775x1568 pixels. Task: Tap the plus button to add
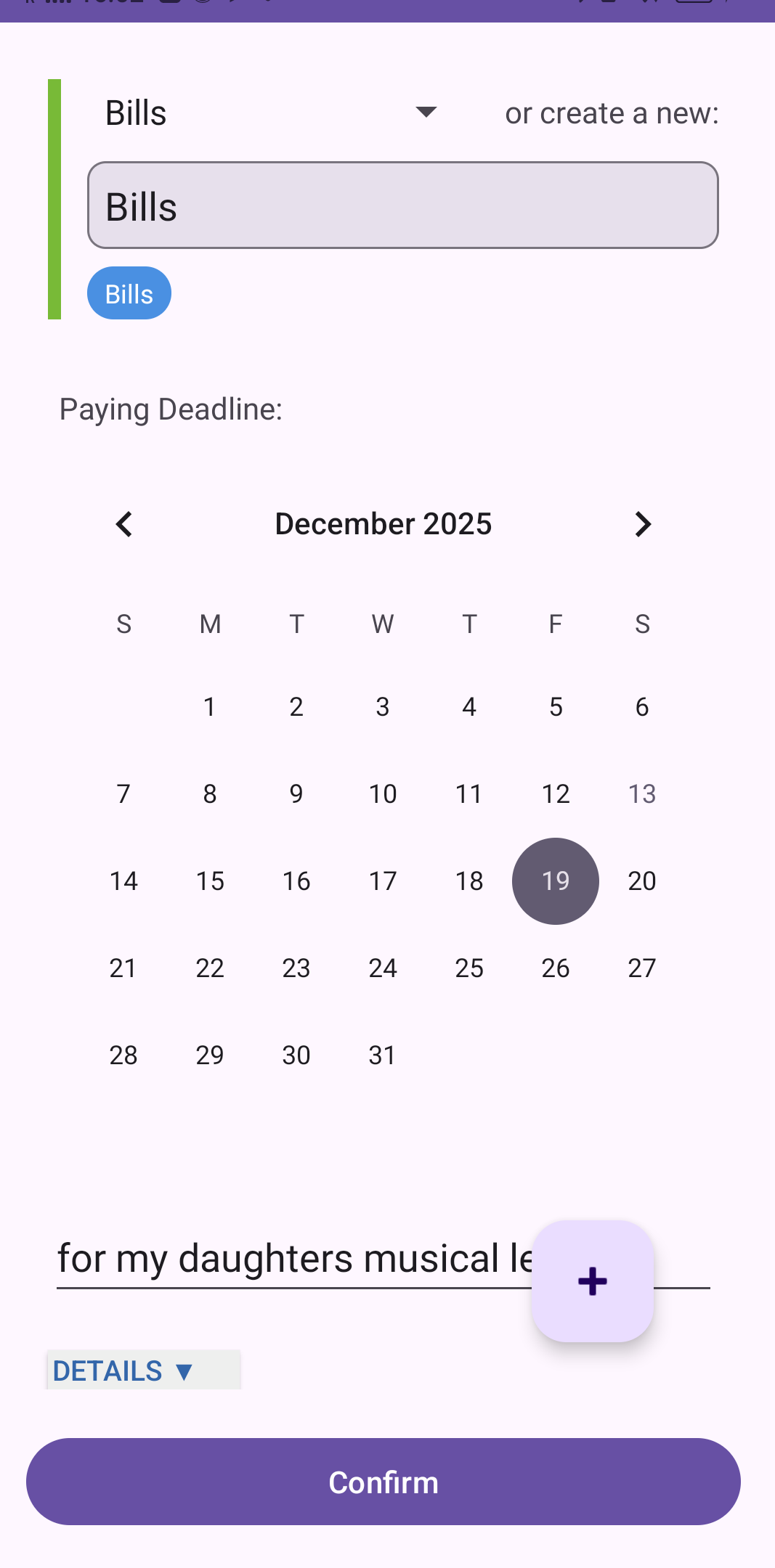tap(592, 1281)
